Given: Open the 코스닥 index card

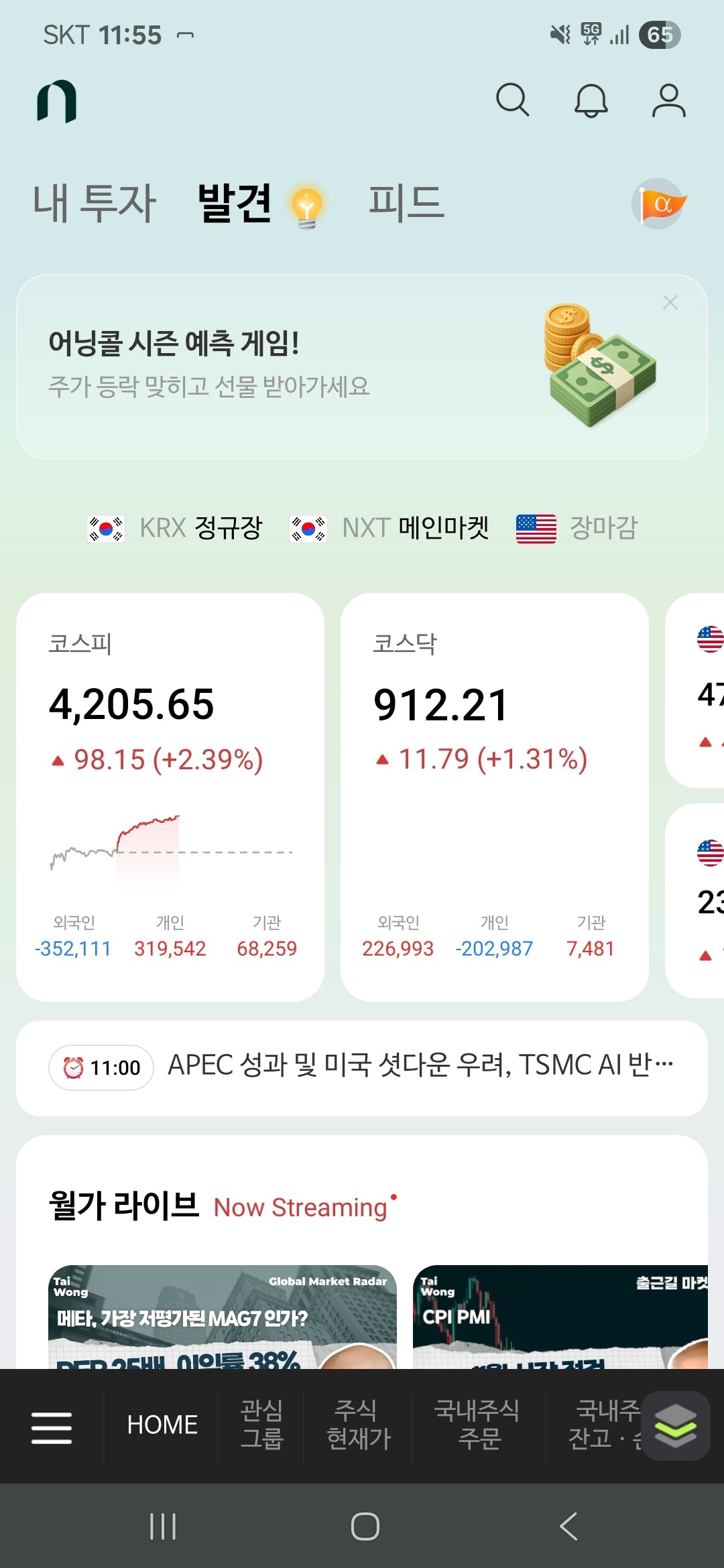Looking at the screenshot, I should (x=495, y=797).
